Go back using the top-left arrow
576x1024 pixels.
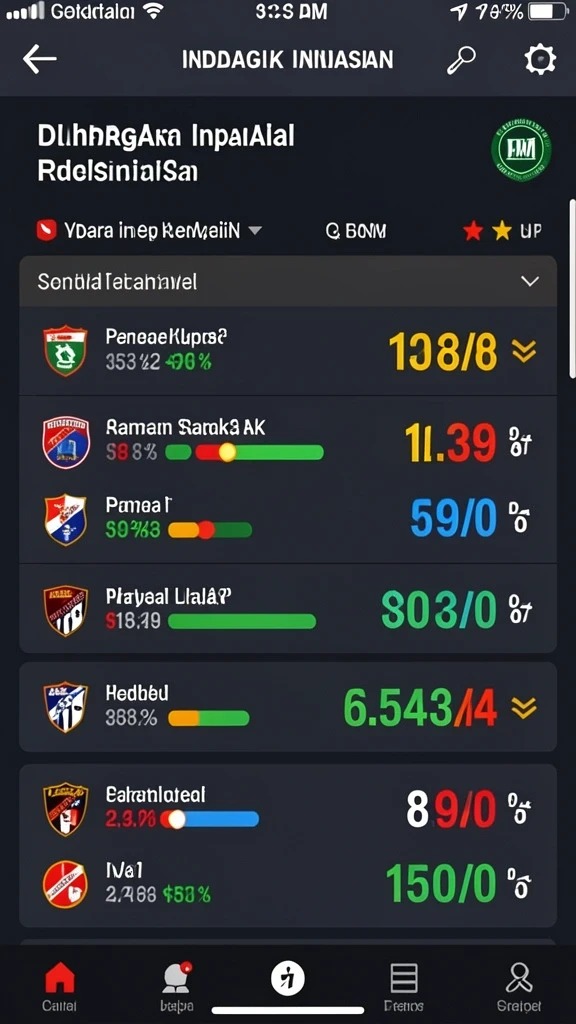[x=39, y=59]
